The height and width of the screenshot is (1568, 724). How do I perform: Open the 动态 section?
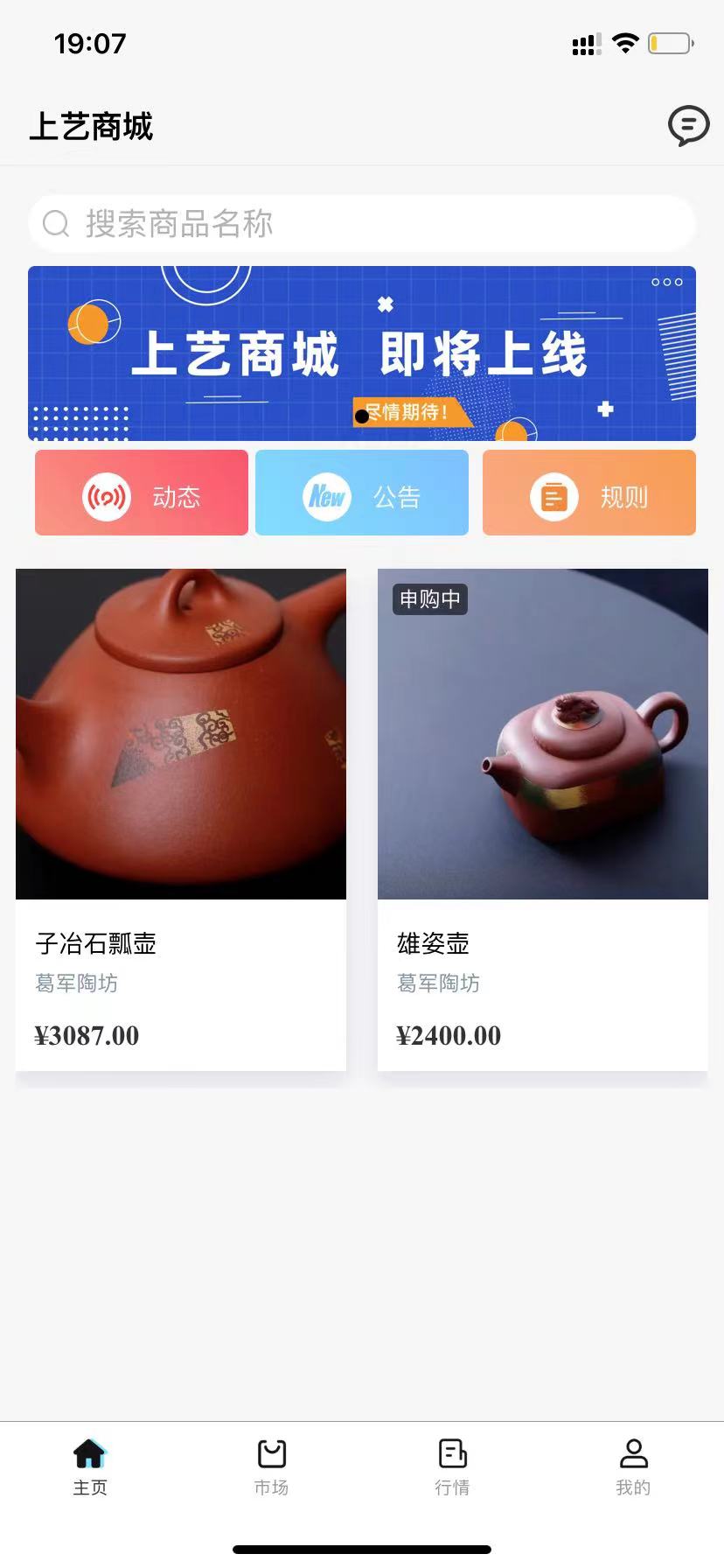pyautogui.click(x=142, y=493)
